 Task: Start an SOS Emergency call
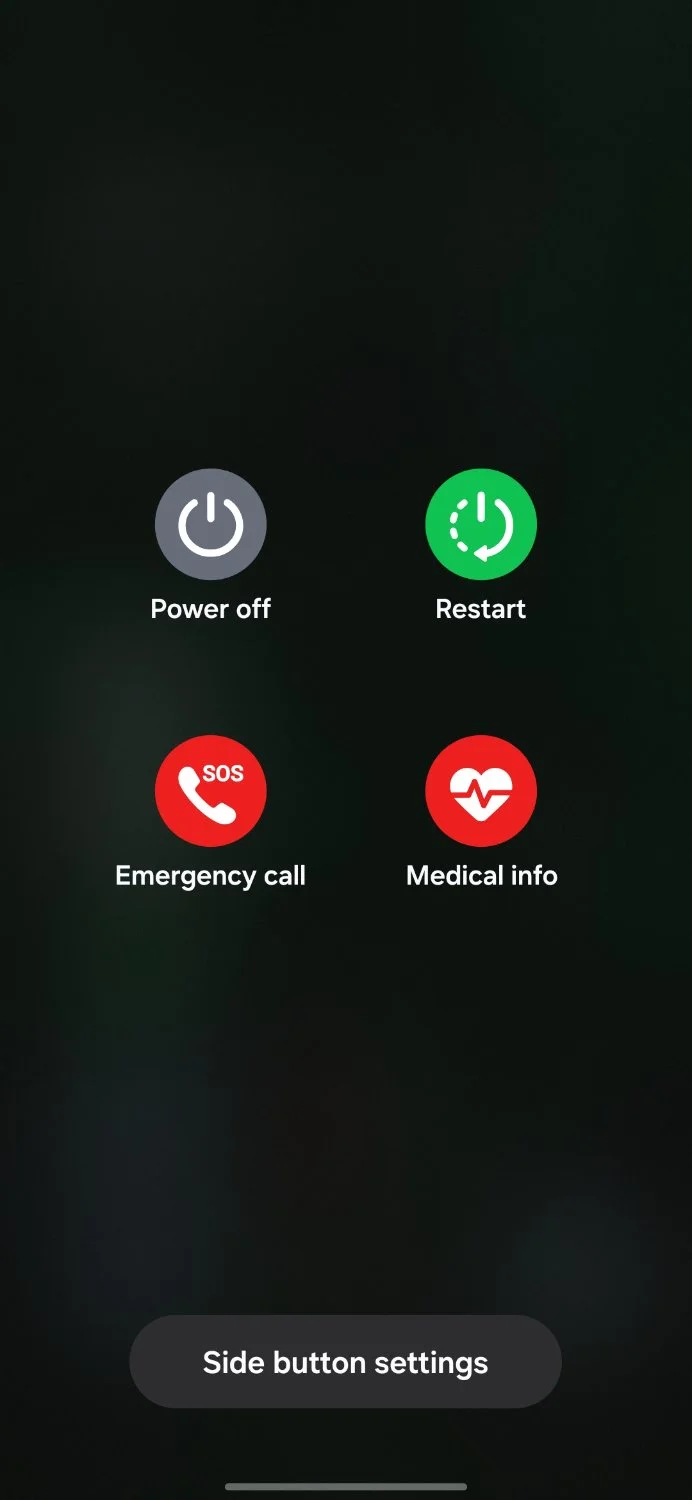(x=210, y=791)
